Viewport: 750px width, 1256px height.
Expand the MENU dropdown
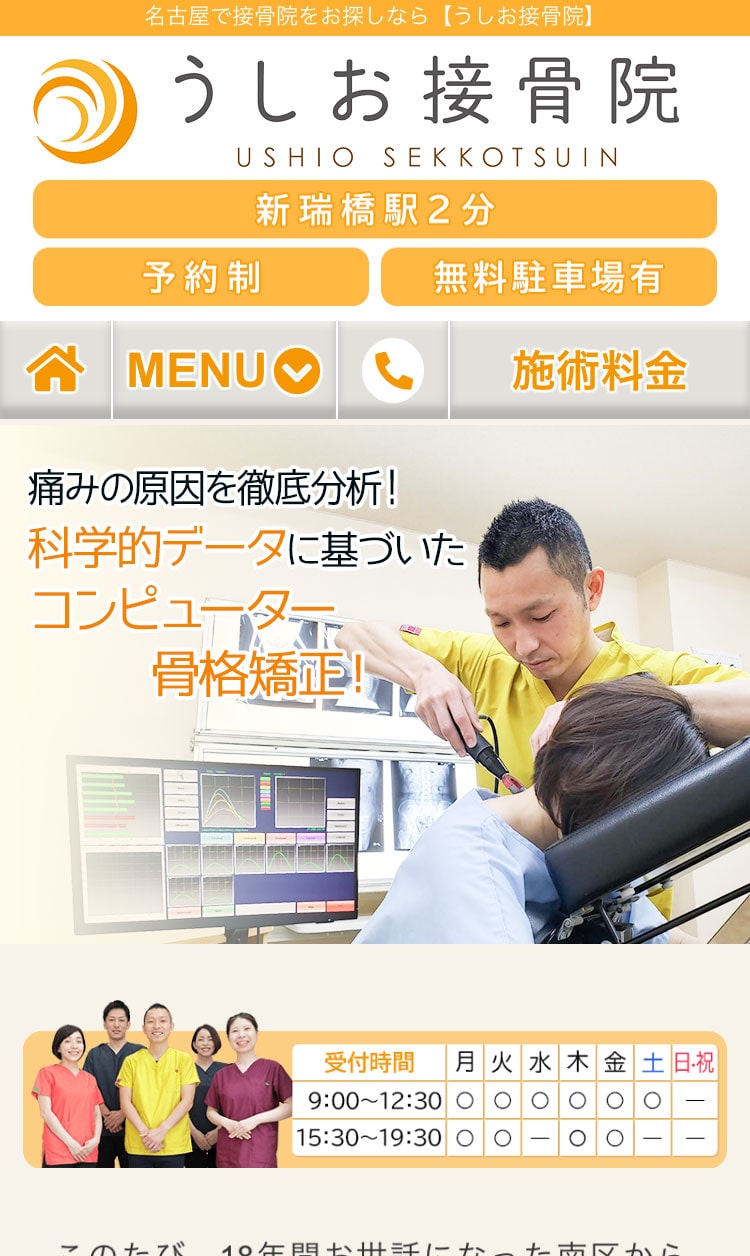224,370
